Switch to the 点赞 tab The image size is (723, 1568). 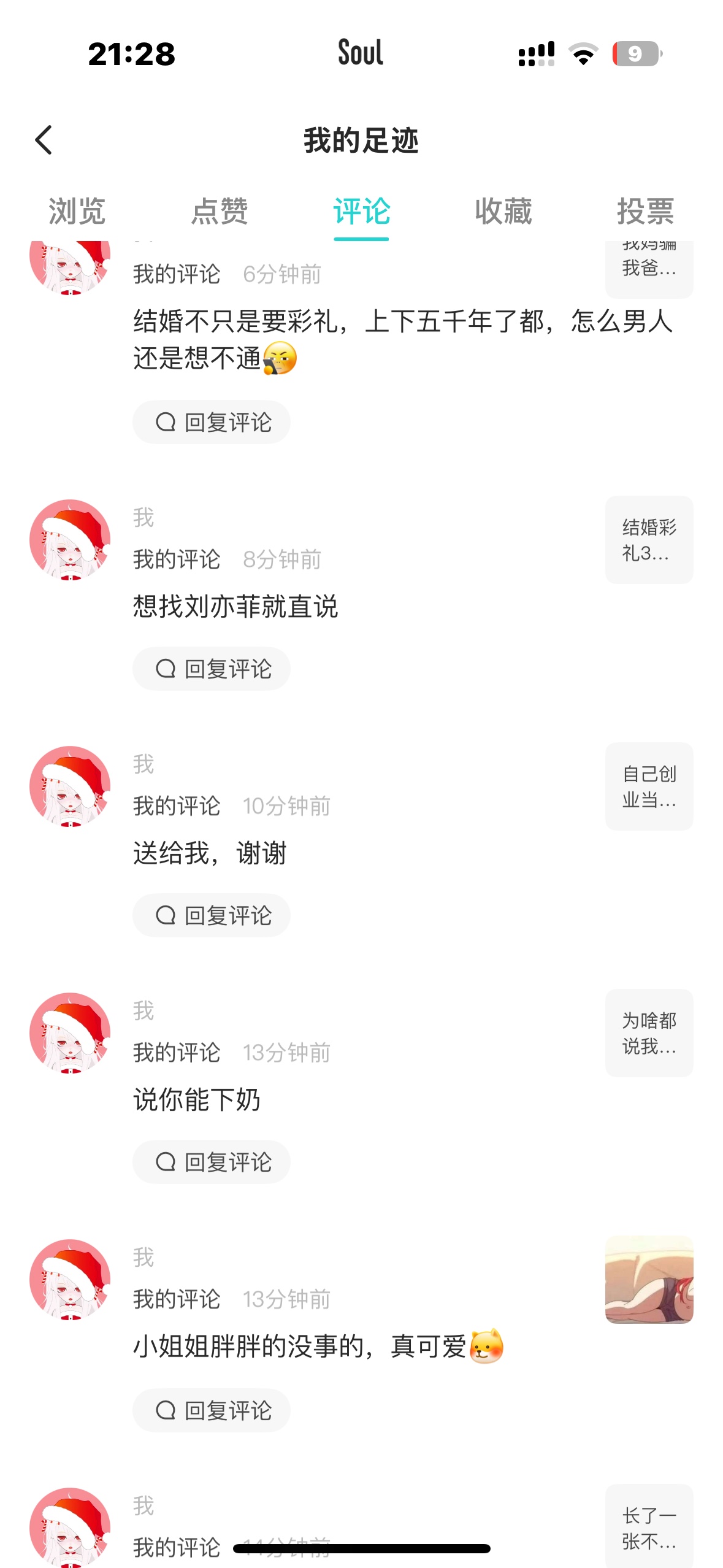coord(220,212)
